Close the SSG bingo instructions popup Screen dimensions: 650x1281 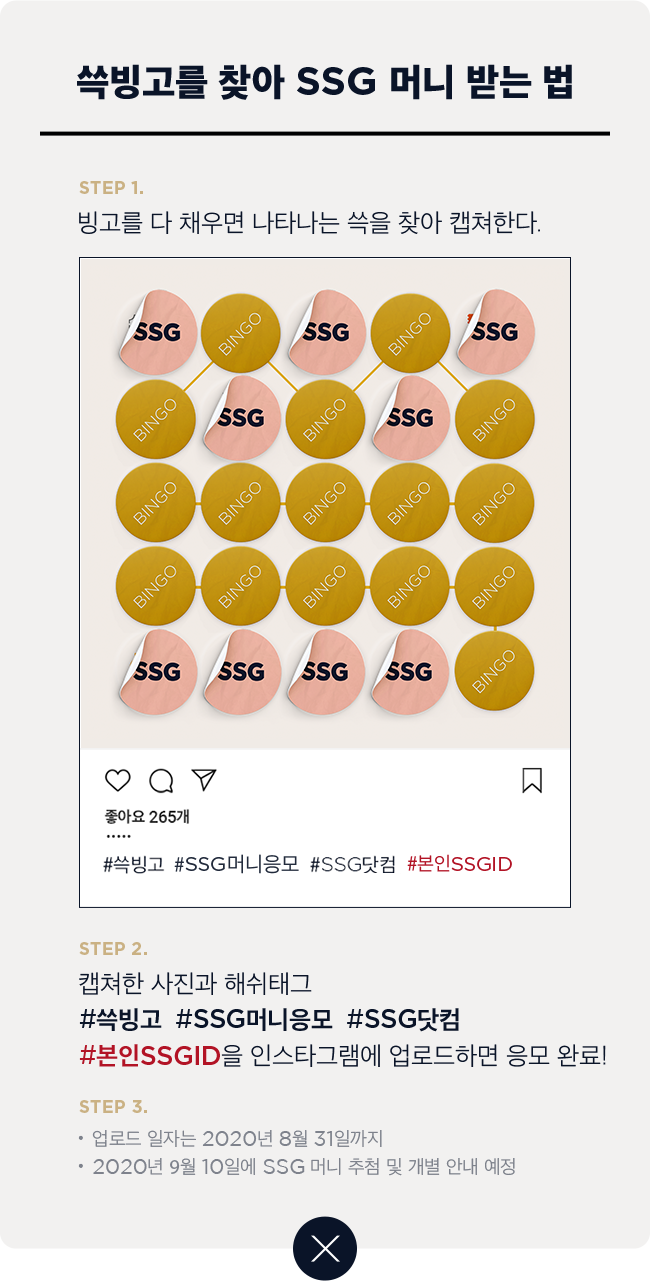click(x=325, y=1248)
